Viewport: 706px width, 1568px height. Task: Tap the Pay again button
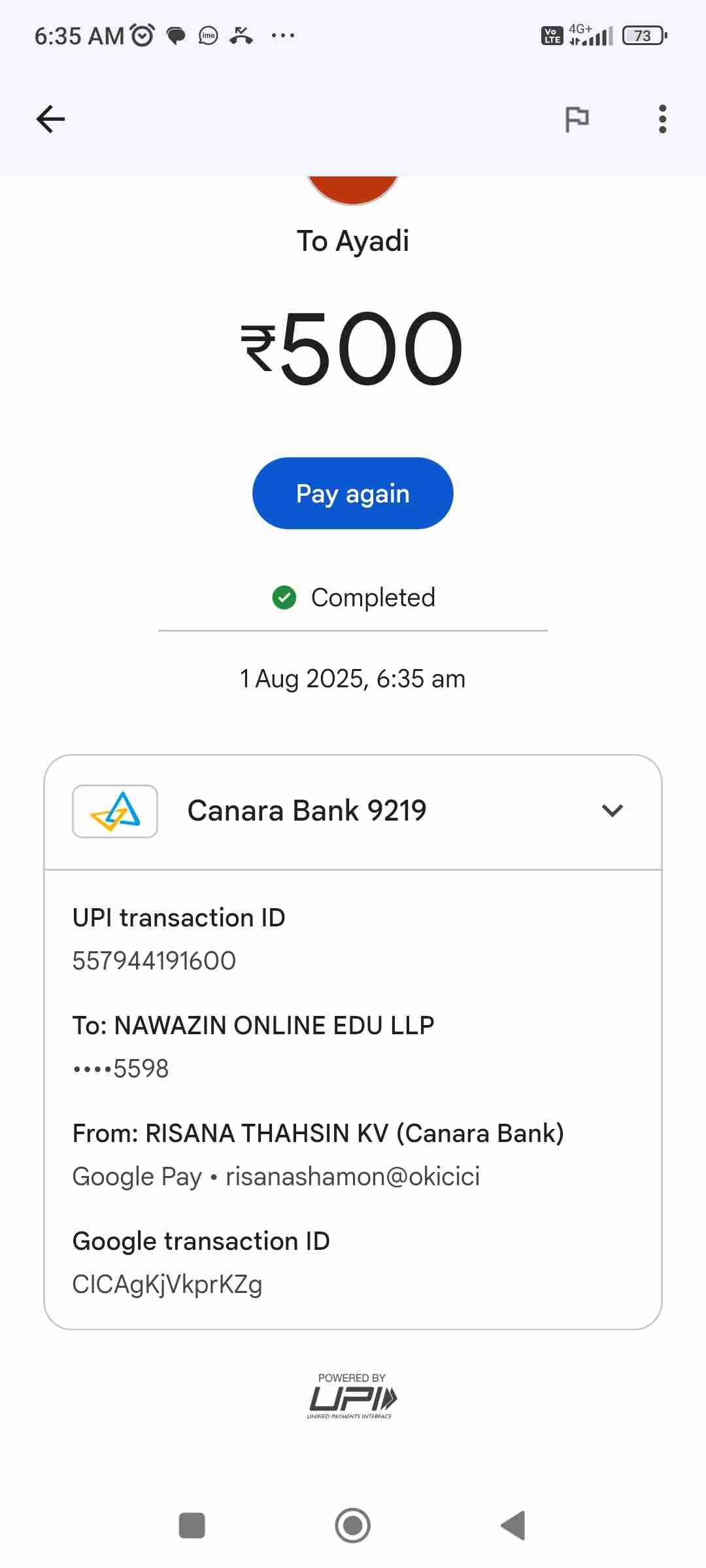pos(352,493)
